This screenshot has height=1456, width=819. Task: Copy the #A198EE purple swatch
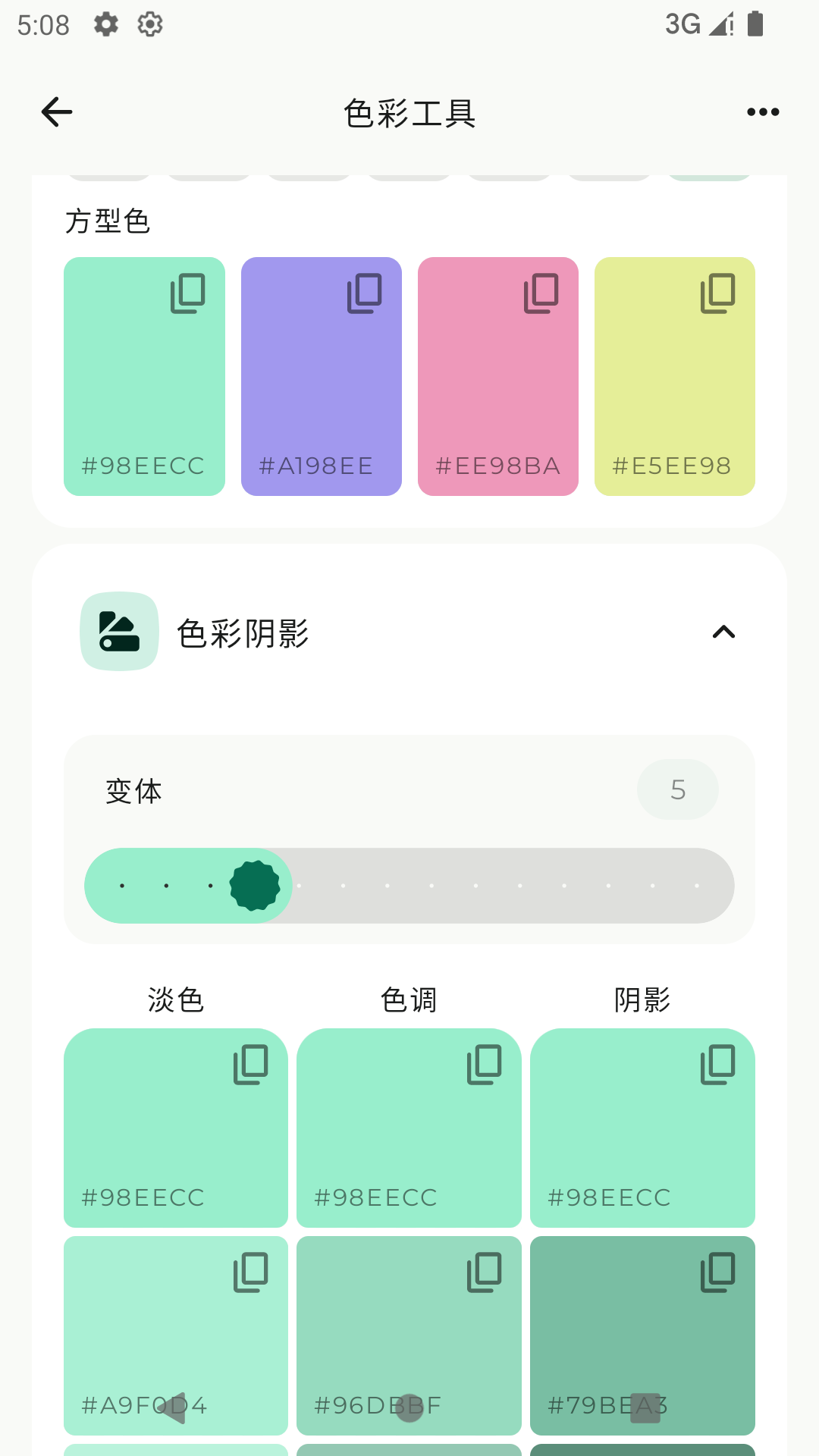pos(365,294)
